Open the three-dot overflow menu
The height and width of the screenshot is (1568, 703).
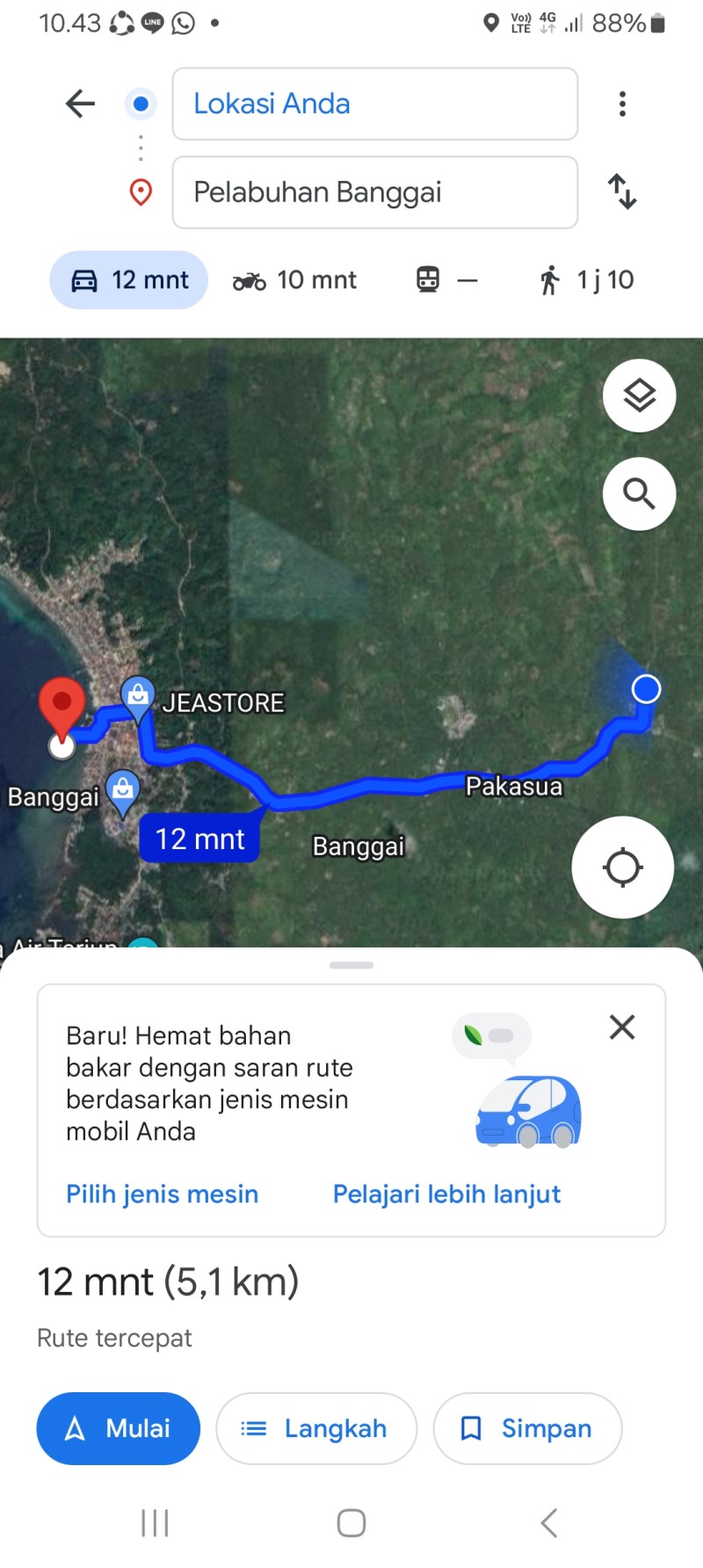pyautogui.click(x=622, y=104)
